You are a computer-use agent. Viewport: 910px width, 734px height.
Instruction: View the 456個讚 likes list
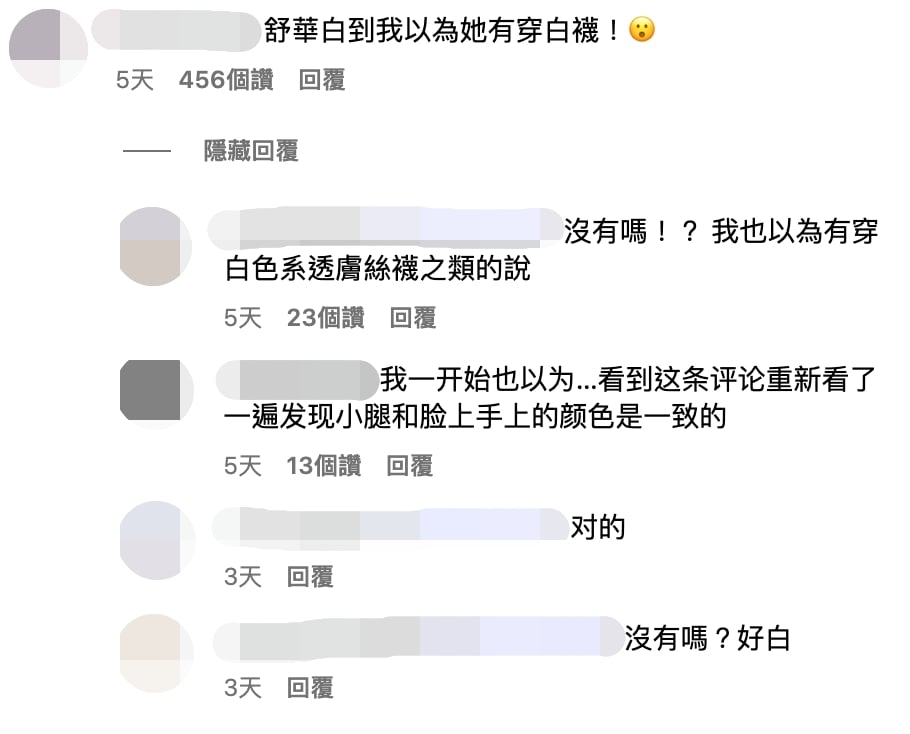(225, 81)
